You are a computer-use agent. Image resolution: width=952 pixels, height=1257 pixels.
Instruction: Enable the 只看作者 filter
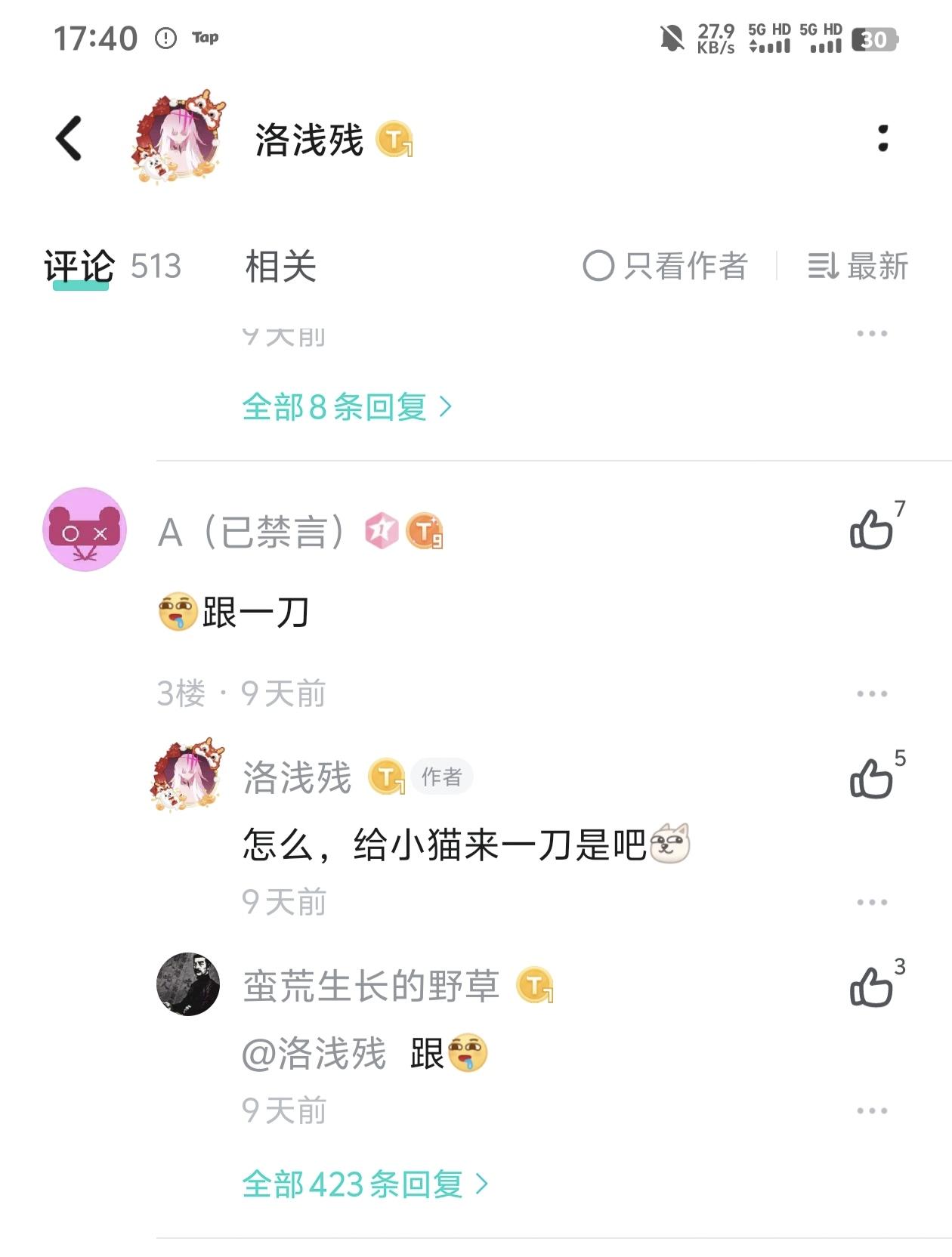(x=665, y=267)
